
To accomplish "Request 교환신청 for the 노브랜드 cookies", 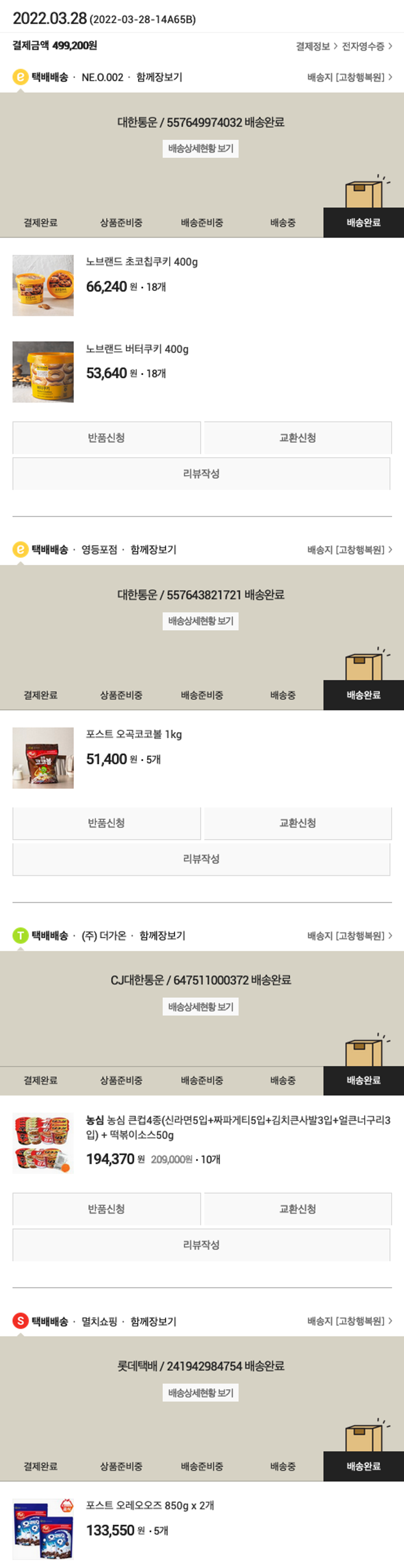I will [x=297, y=438].
